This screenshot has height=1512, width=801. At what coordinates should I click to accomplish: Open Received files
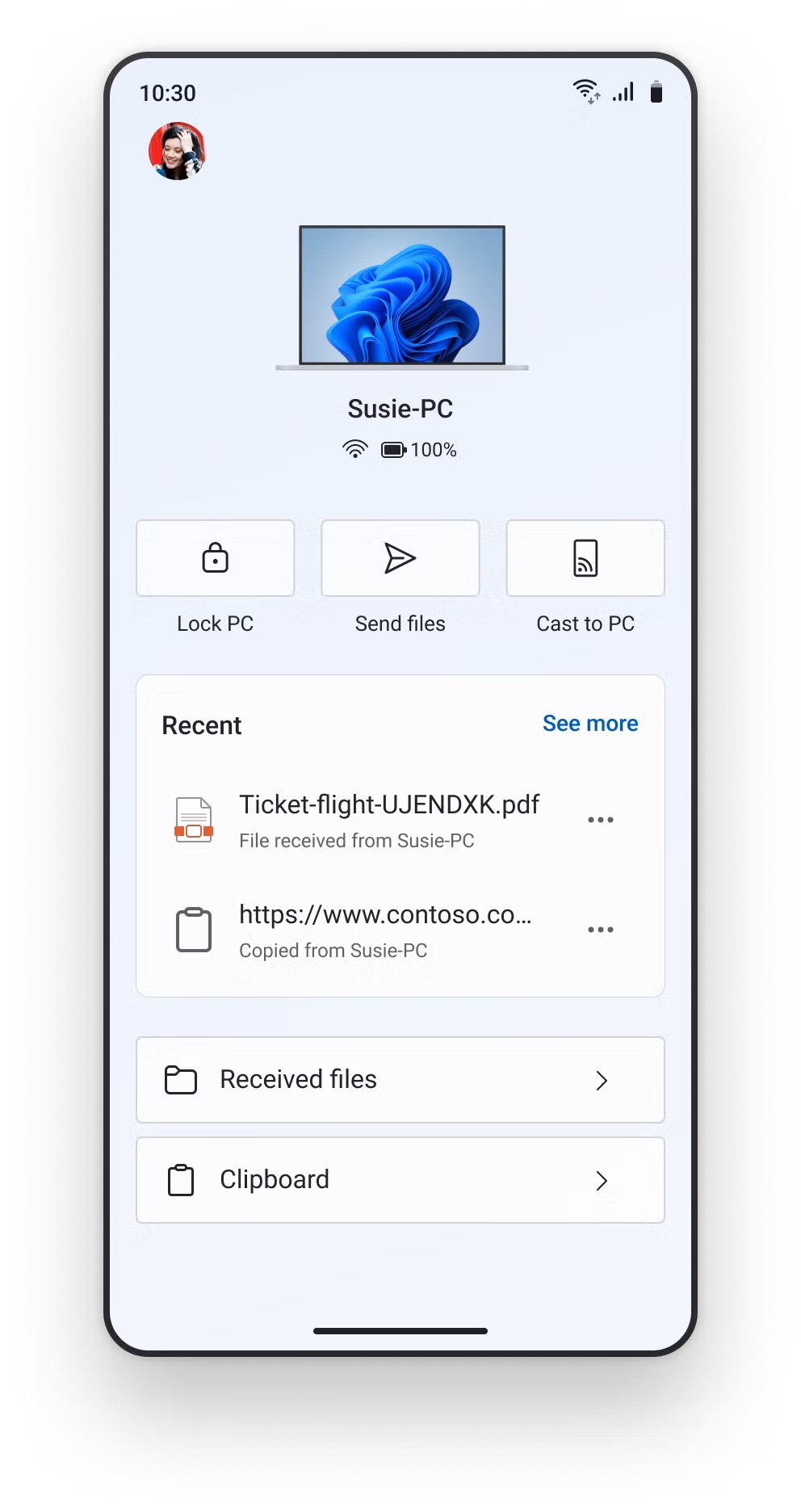(400, 1080)
